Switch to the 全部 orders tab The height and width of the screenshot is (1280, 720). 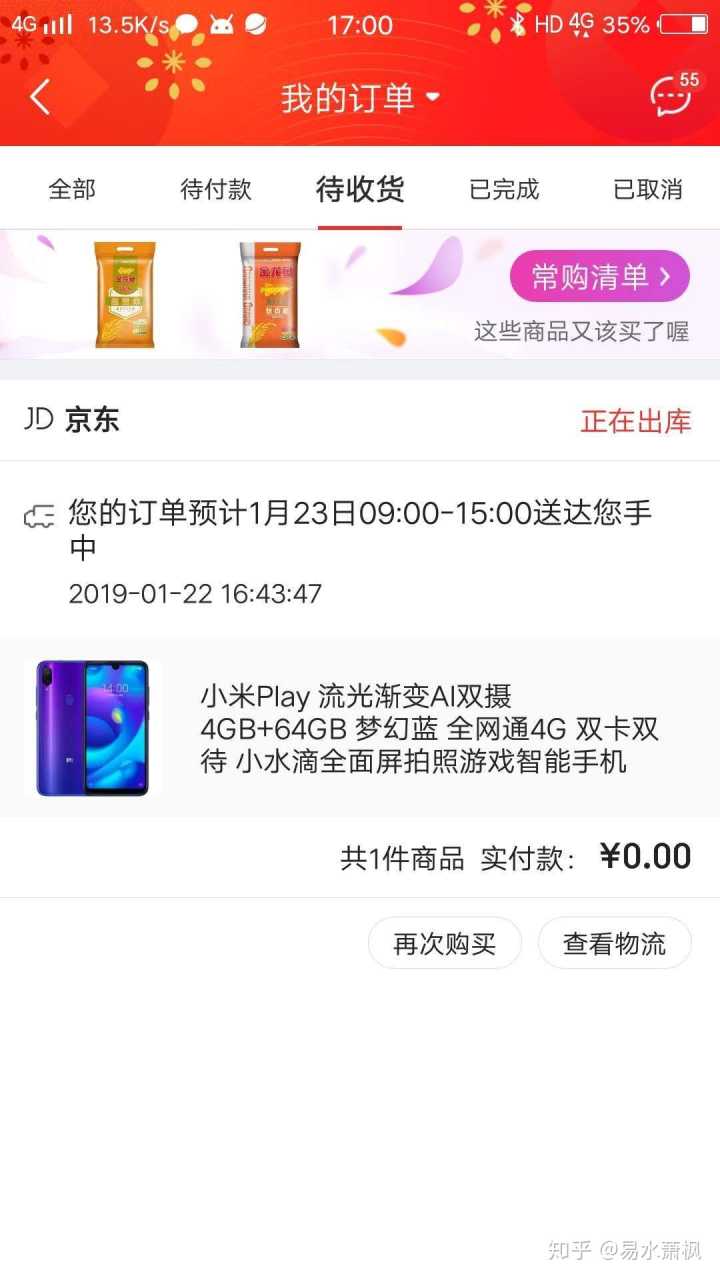pyautogui.click(x=72, y=189)
